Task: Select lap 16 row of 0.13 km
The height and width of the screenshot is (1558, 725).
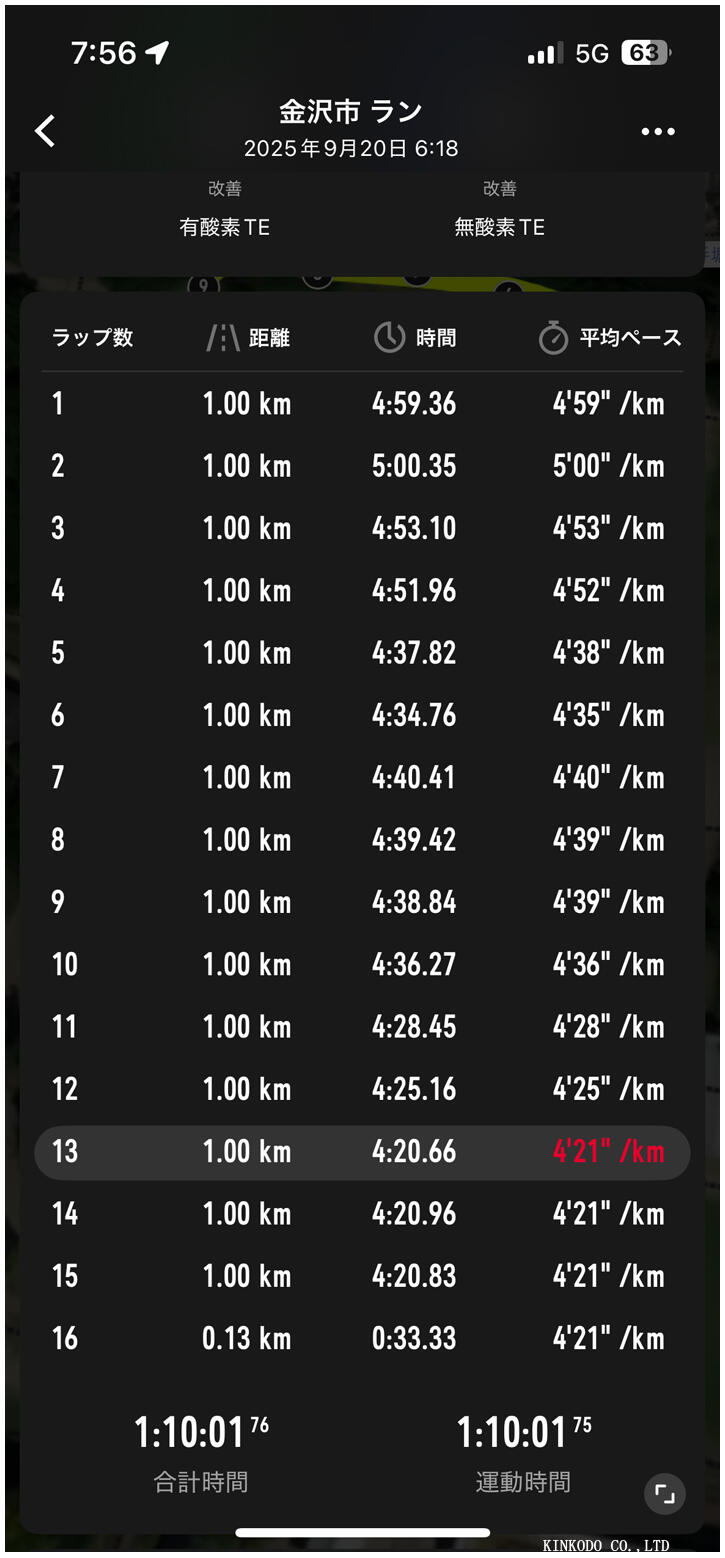Action: click(362, 1339)
